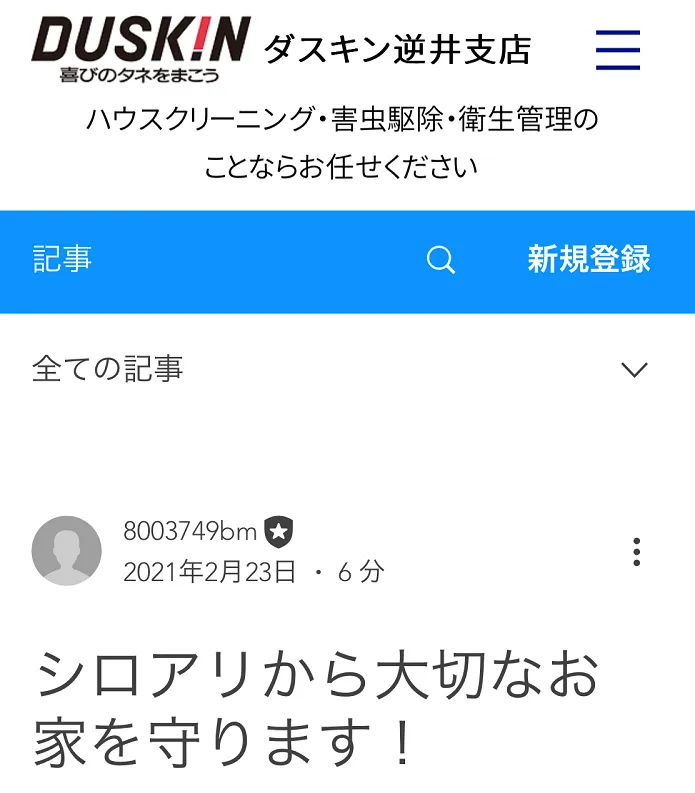Open the post's three-dot options menu

(x=637, y=551)
